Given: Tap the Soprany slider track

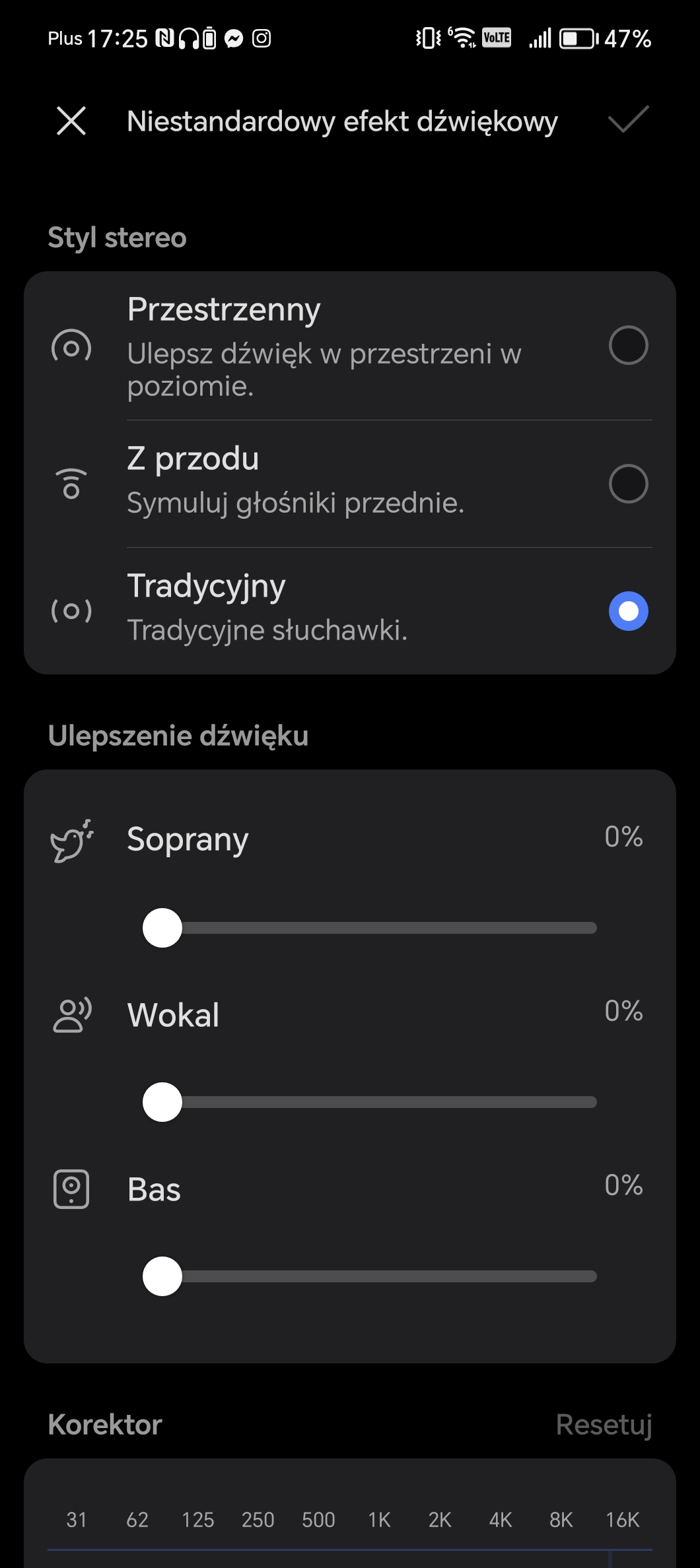Looking at the screenshot, I should pyautogui.click(x=370, y=928).
